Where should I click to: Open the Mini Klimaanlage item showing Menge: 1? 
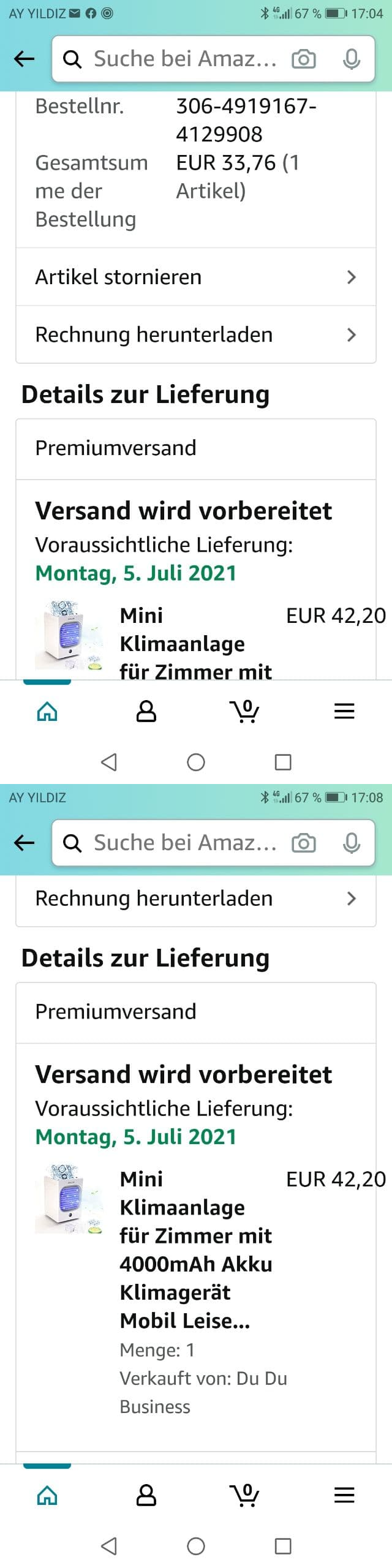[x=195, y=1249]
